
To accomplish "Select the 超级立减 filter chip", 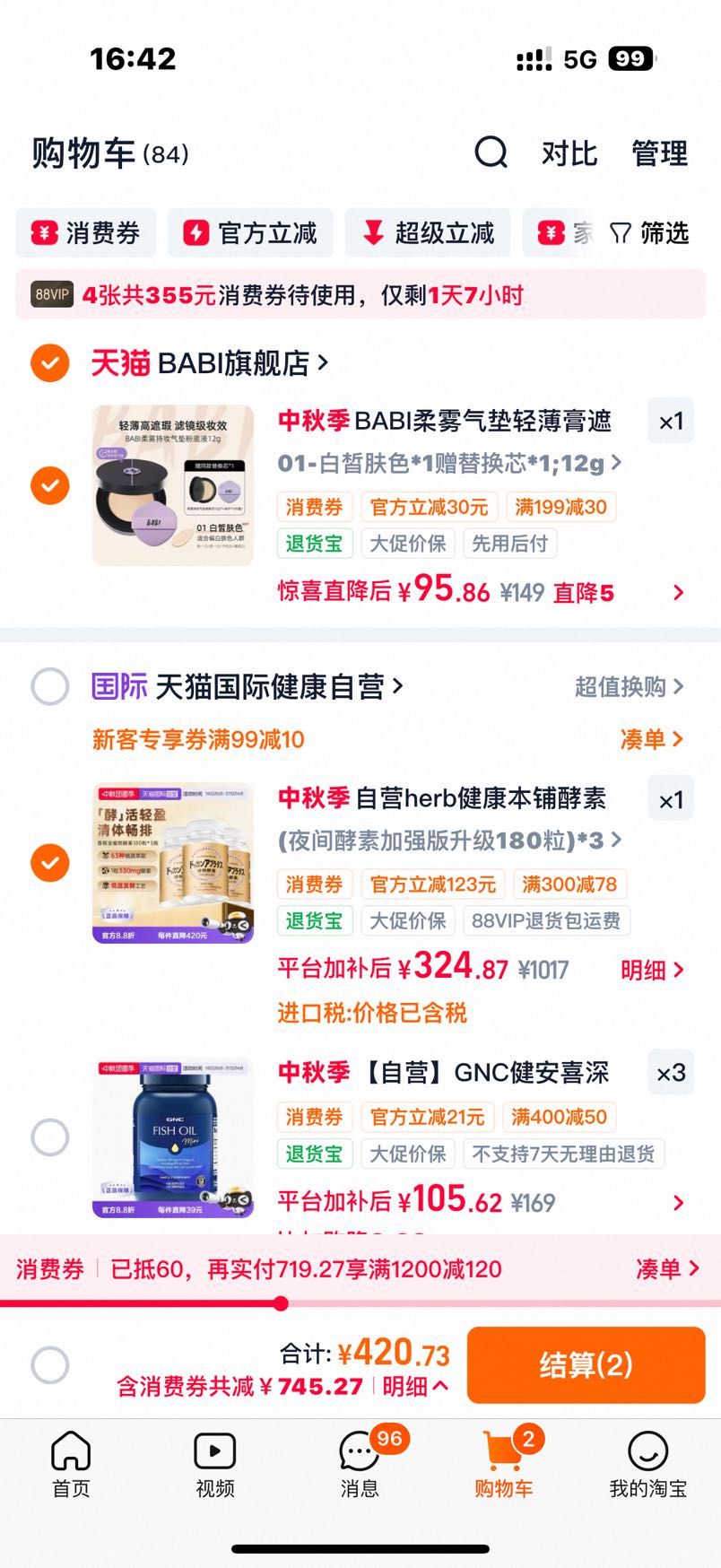I will (x=428, y=233).
